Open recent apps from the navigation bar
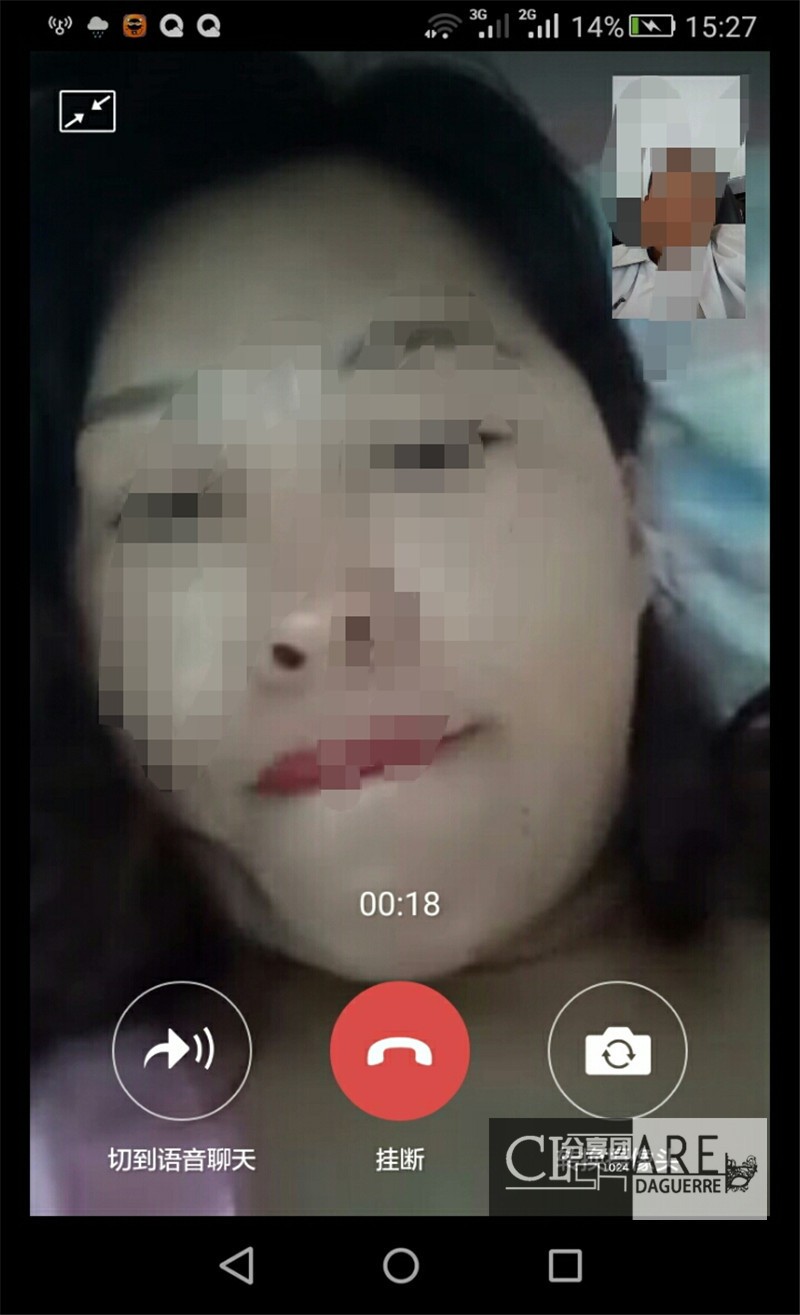Viewport: 800px width, 1315px height. pyautogui.click(x=565, y=1266)
